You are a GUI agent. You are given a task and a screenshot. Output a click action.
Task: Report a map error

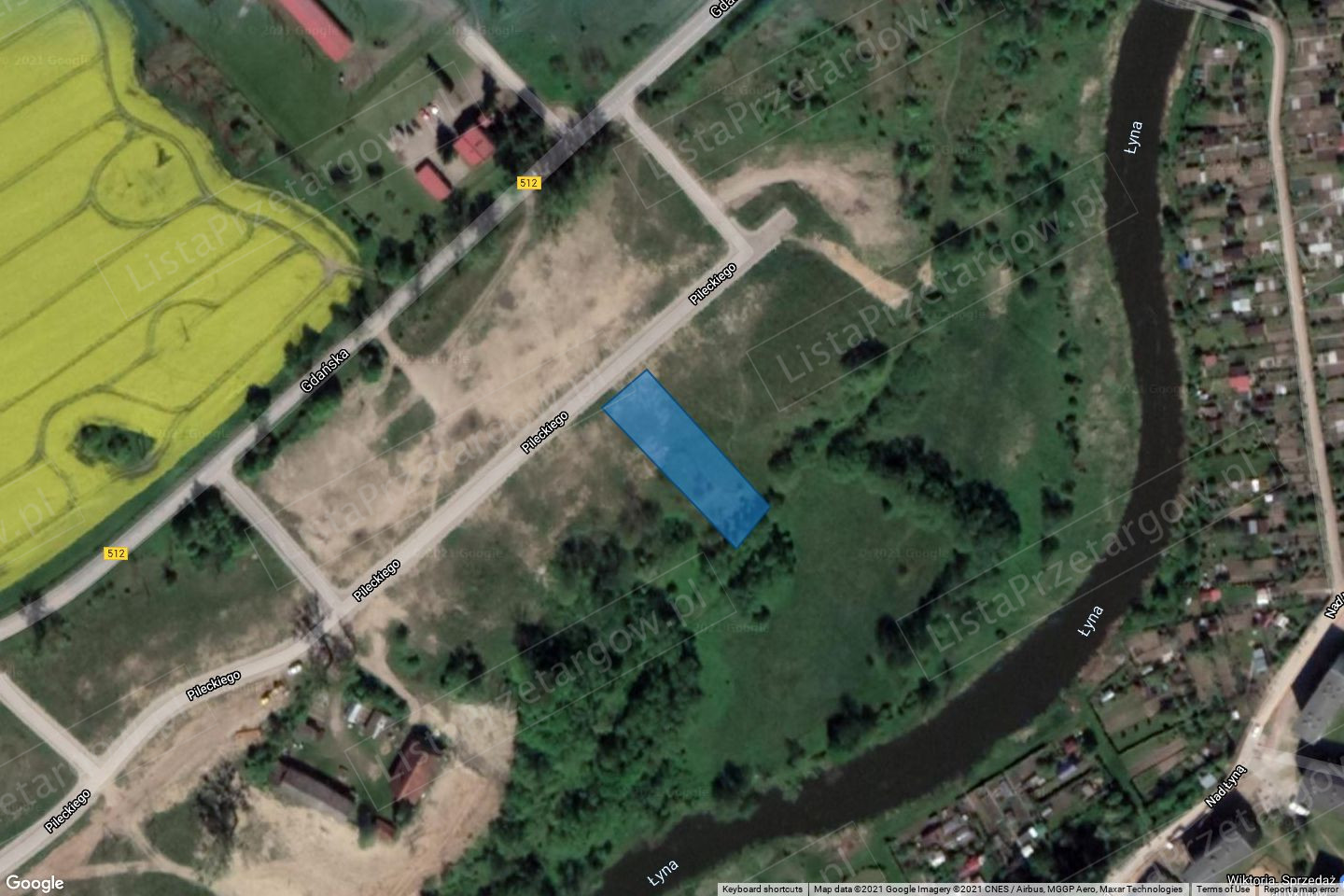coord(1300,889)
